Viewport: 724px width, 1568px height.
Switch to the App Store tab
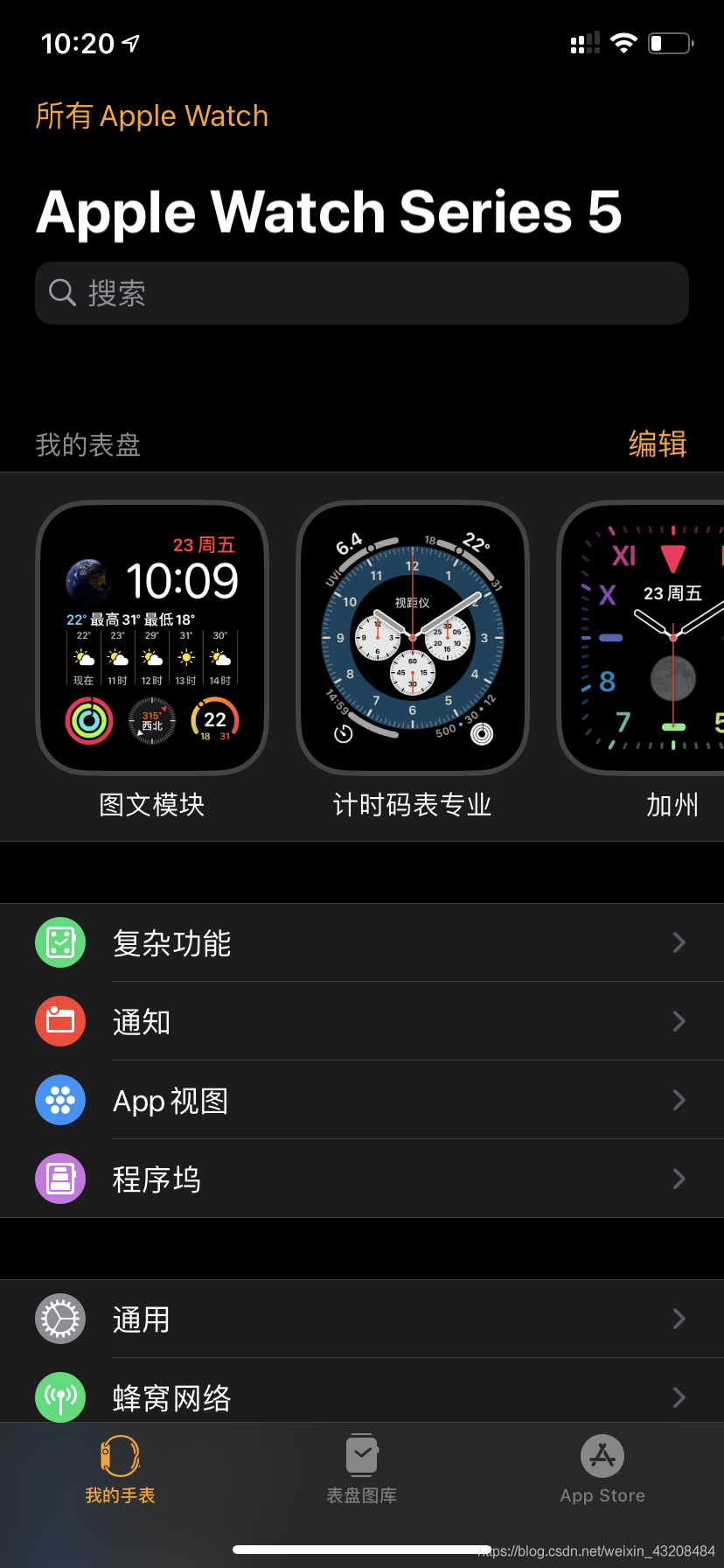(602, 1470)
